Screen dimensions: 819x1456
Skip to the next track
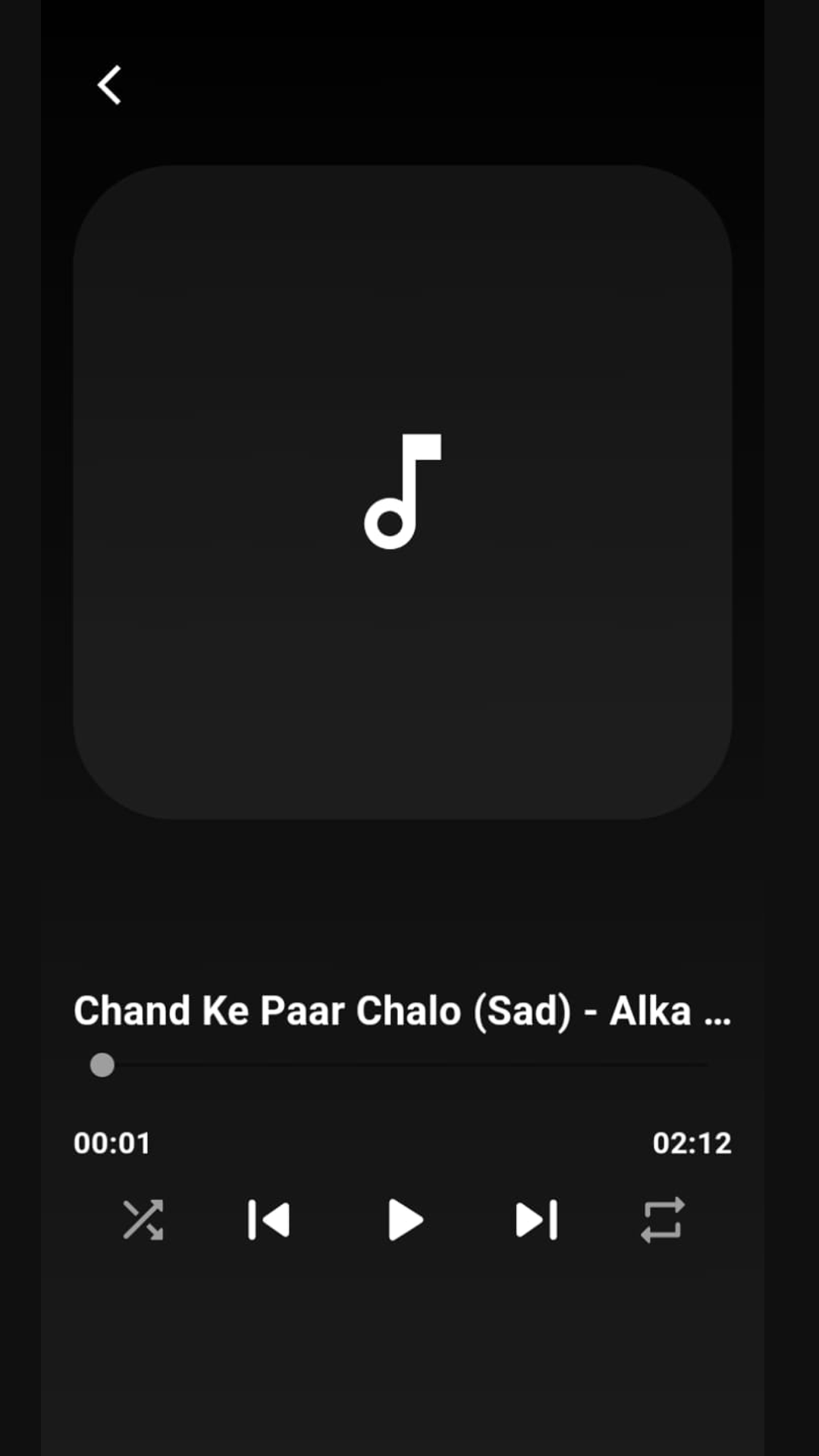point(537,1219)
